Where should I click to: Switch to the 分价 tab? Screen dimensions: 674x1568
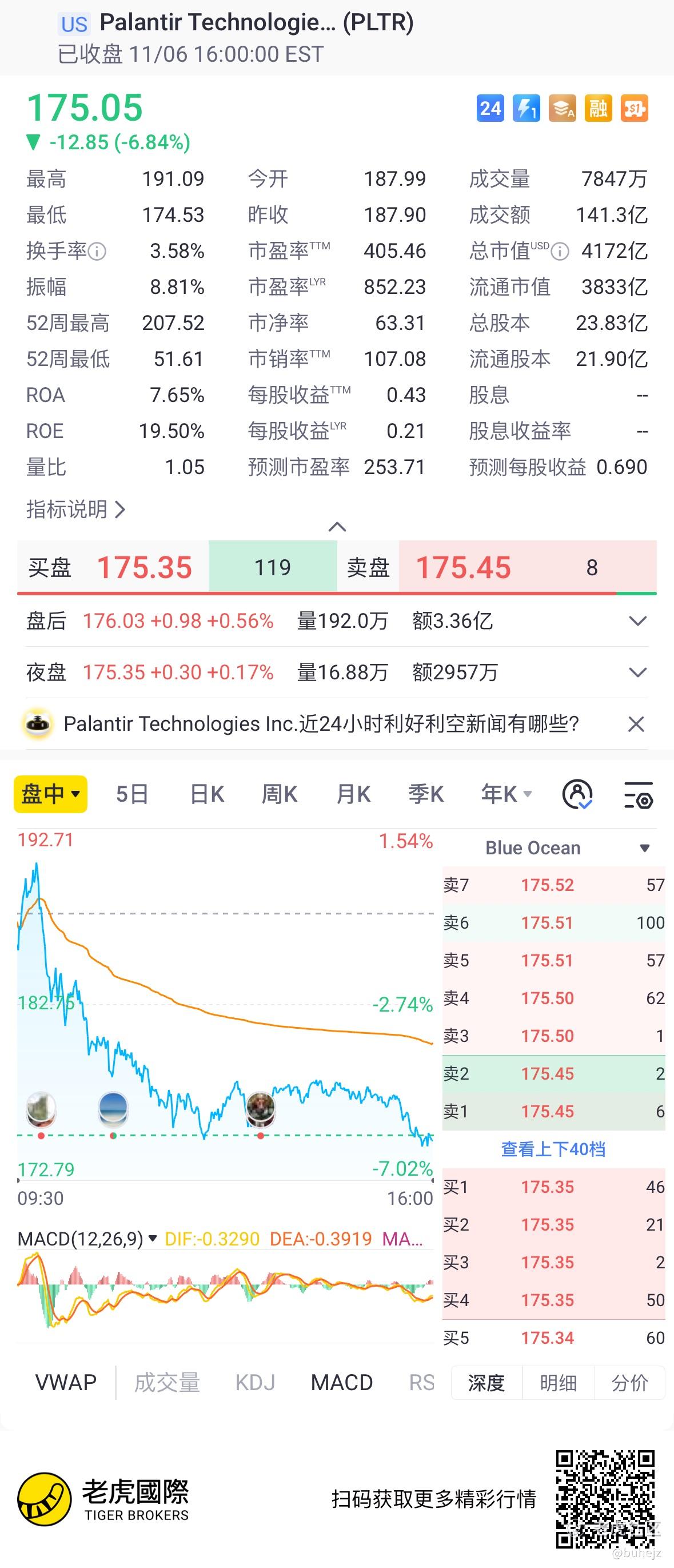click(629, 1383)
